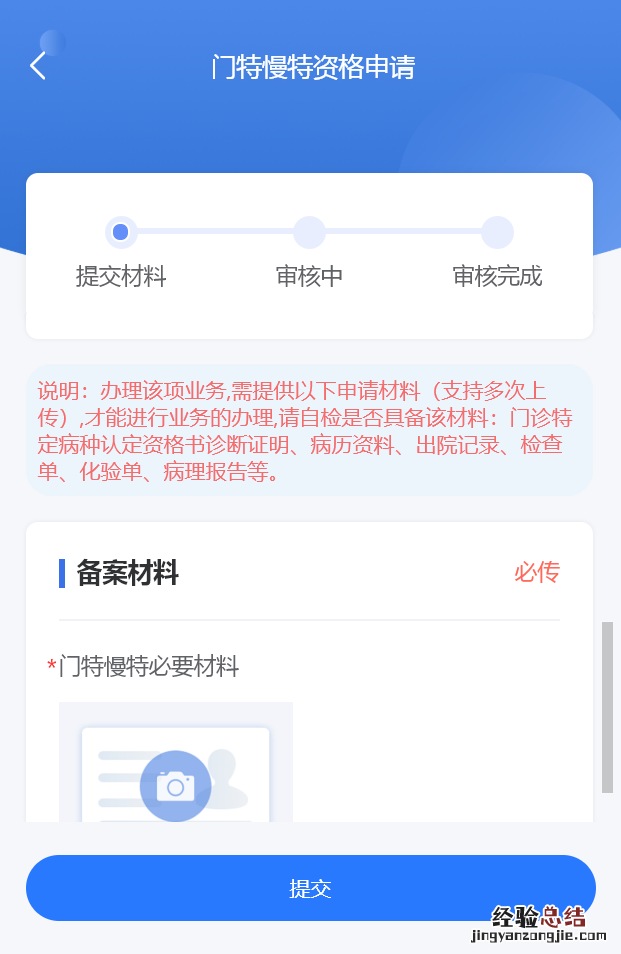This screenshot has width=621, height=954.
Task: Upload photo for 门特慢特必要材料
Action: (x=176, y=784)
